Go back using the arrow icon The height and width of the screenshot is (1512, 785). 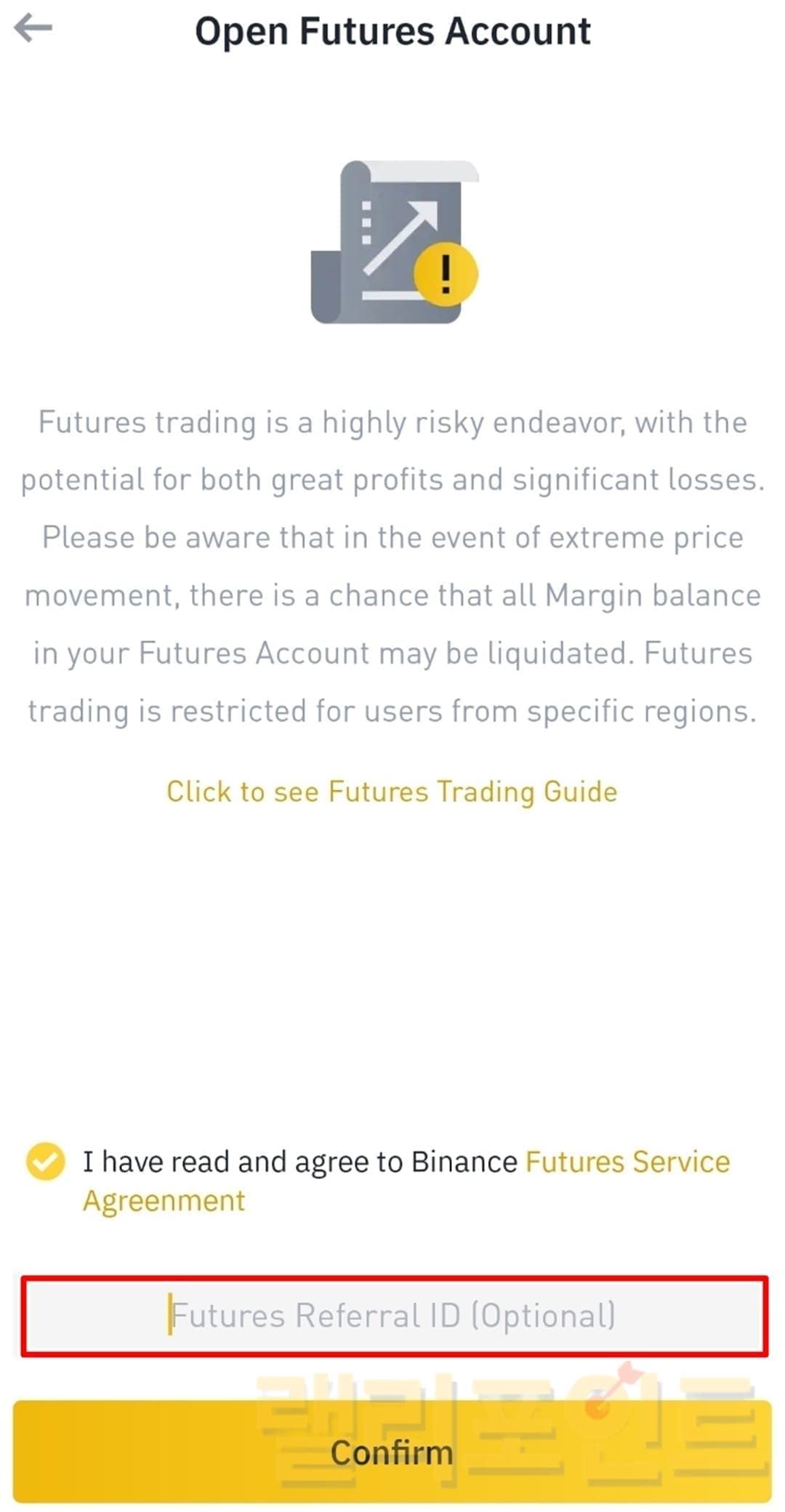[33, 29]
